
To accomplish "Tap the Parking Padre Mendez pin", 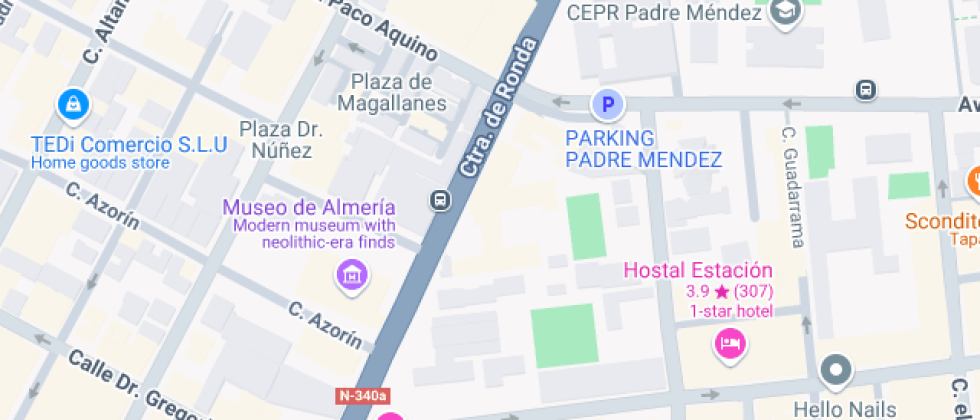I will tap(605, 103).
